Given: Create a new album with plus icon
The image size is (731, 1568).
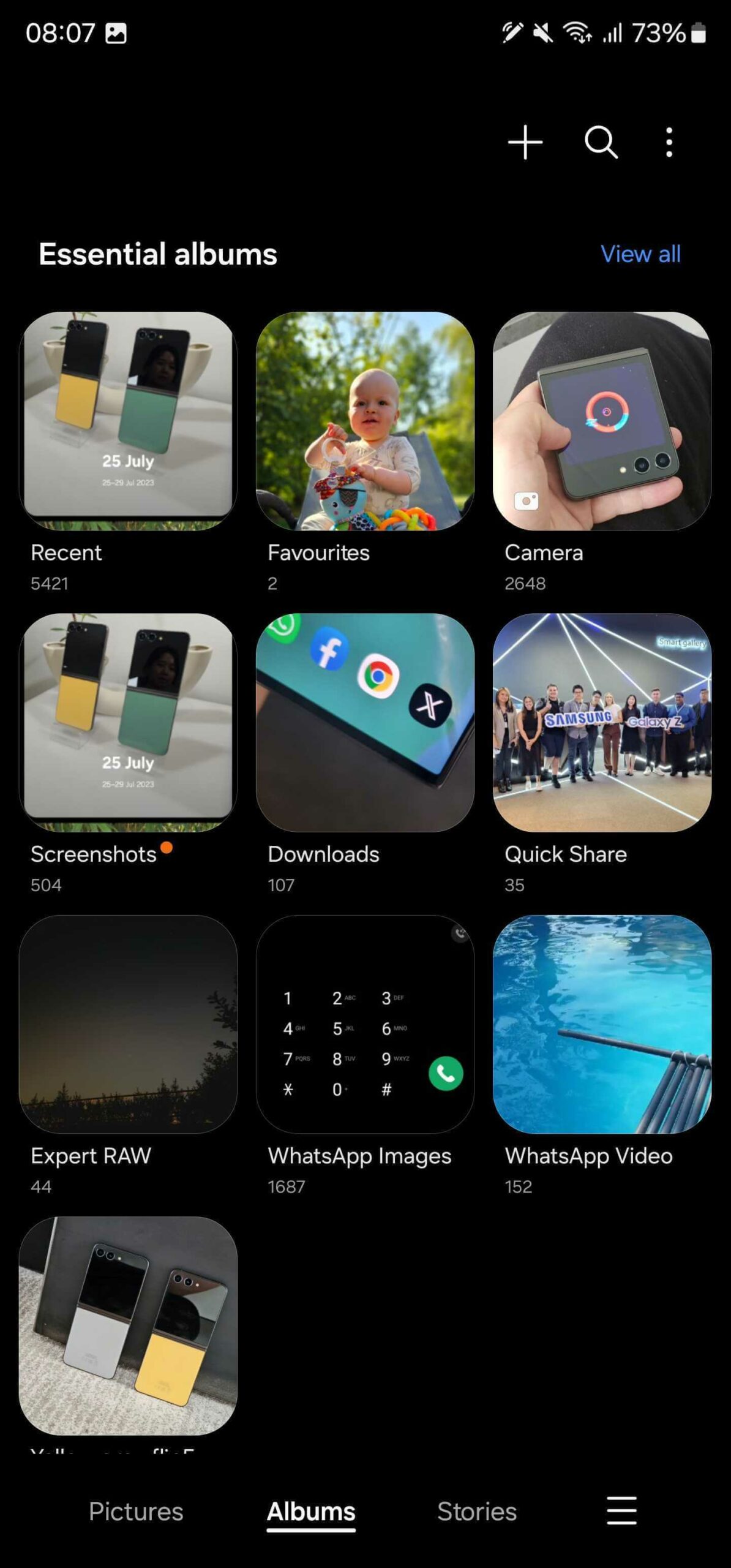Looking at the screenshot, I should point(525,142).
